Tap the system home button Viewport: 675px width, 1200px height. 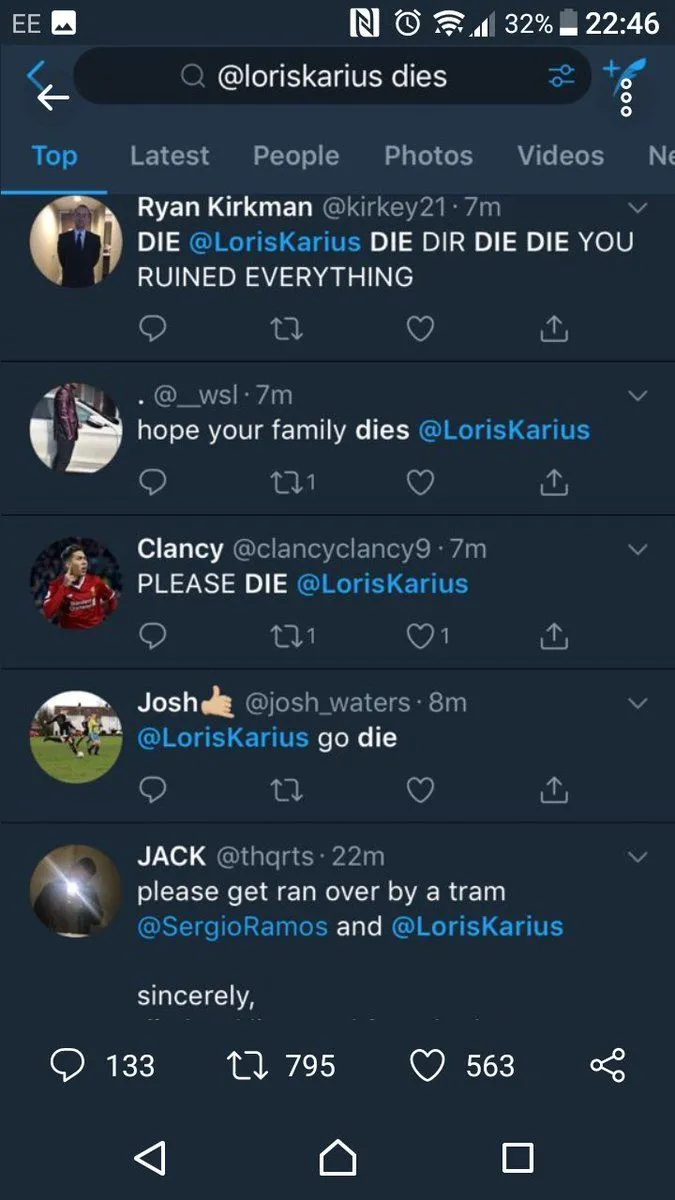click(338, 1158)
